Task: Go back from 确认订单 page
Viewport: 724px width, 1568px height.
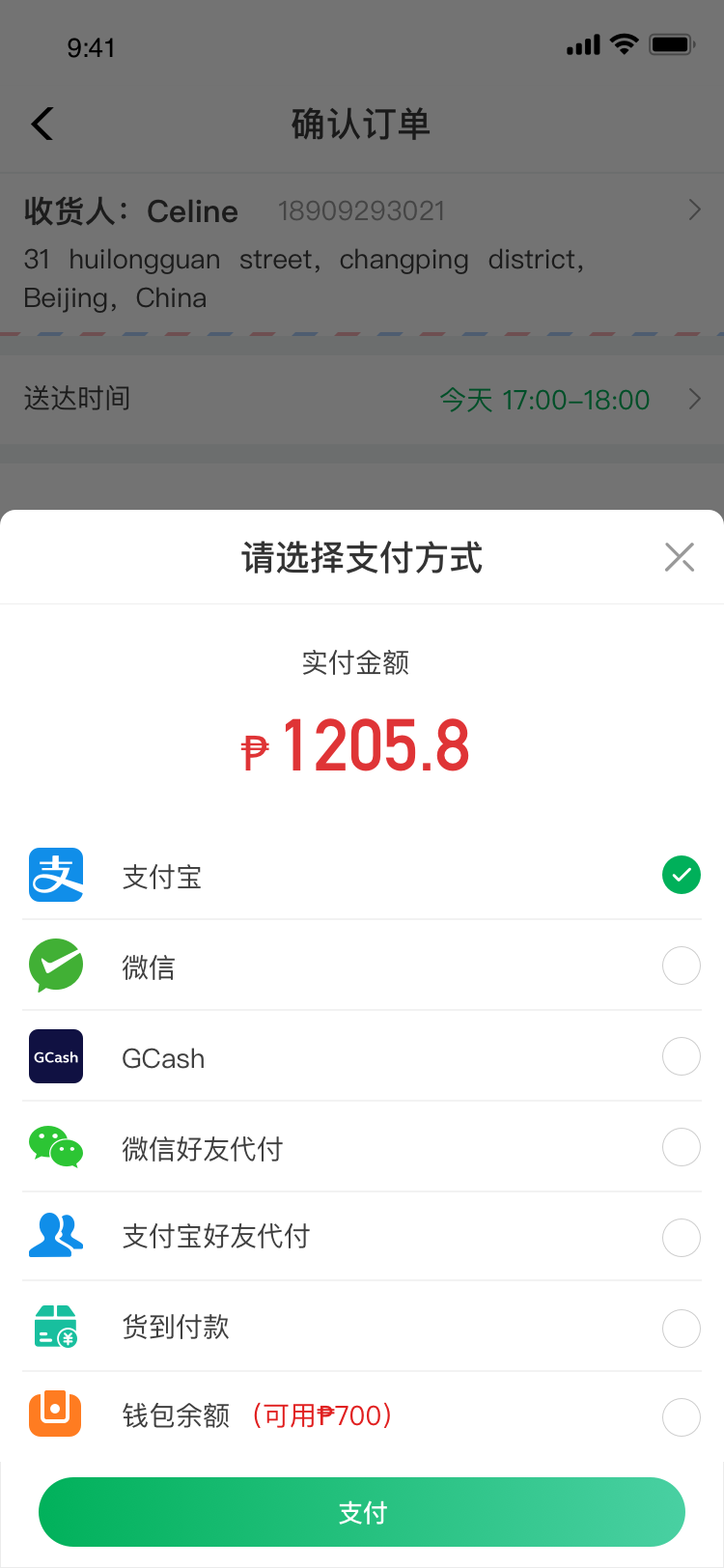Action: (x=42, y=124)
